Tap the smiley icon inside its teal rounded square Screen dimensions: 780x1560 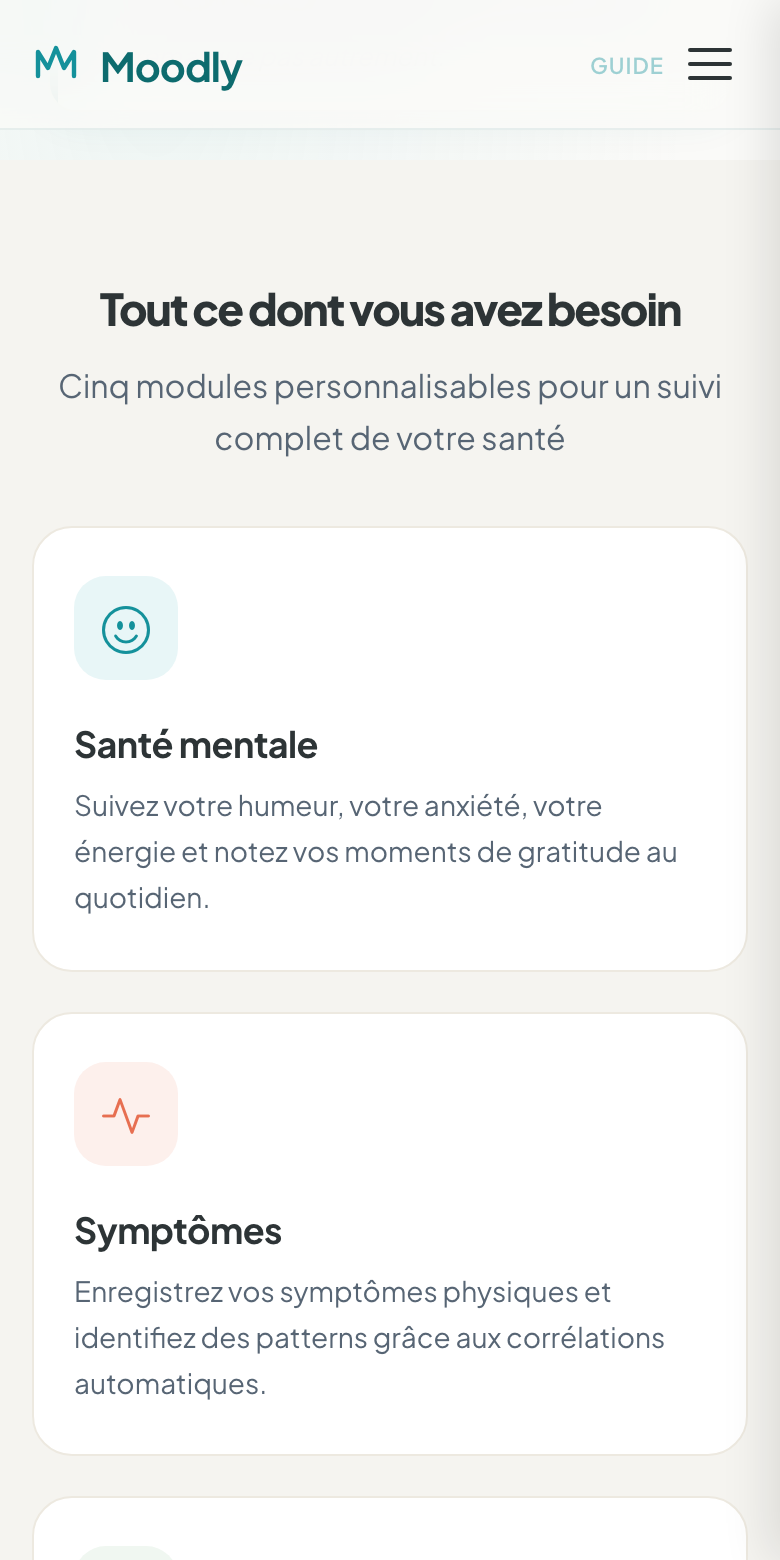pyautogui.click(x=126, y=628)
